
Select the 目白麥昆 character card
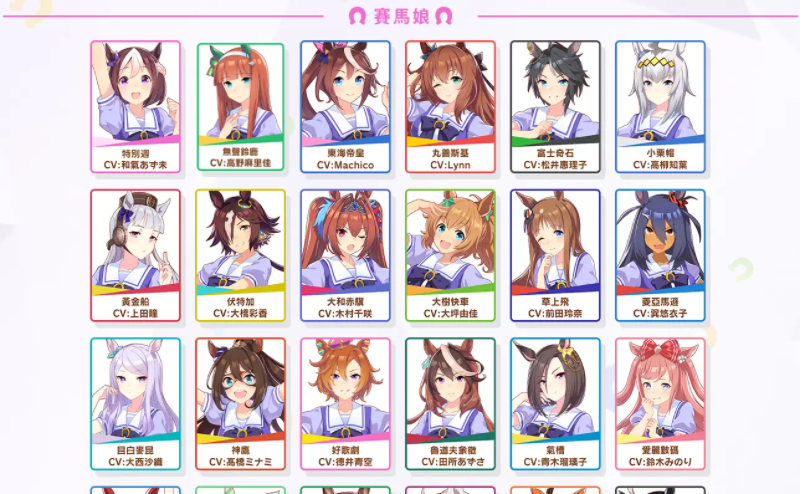[135, 403]
